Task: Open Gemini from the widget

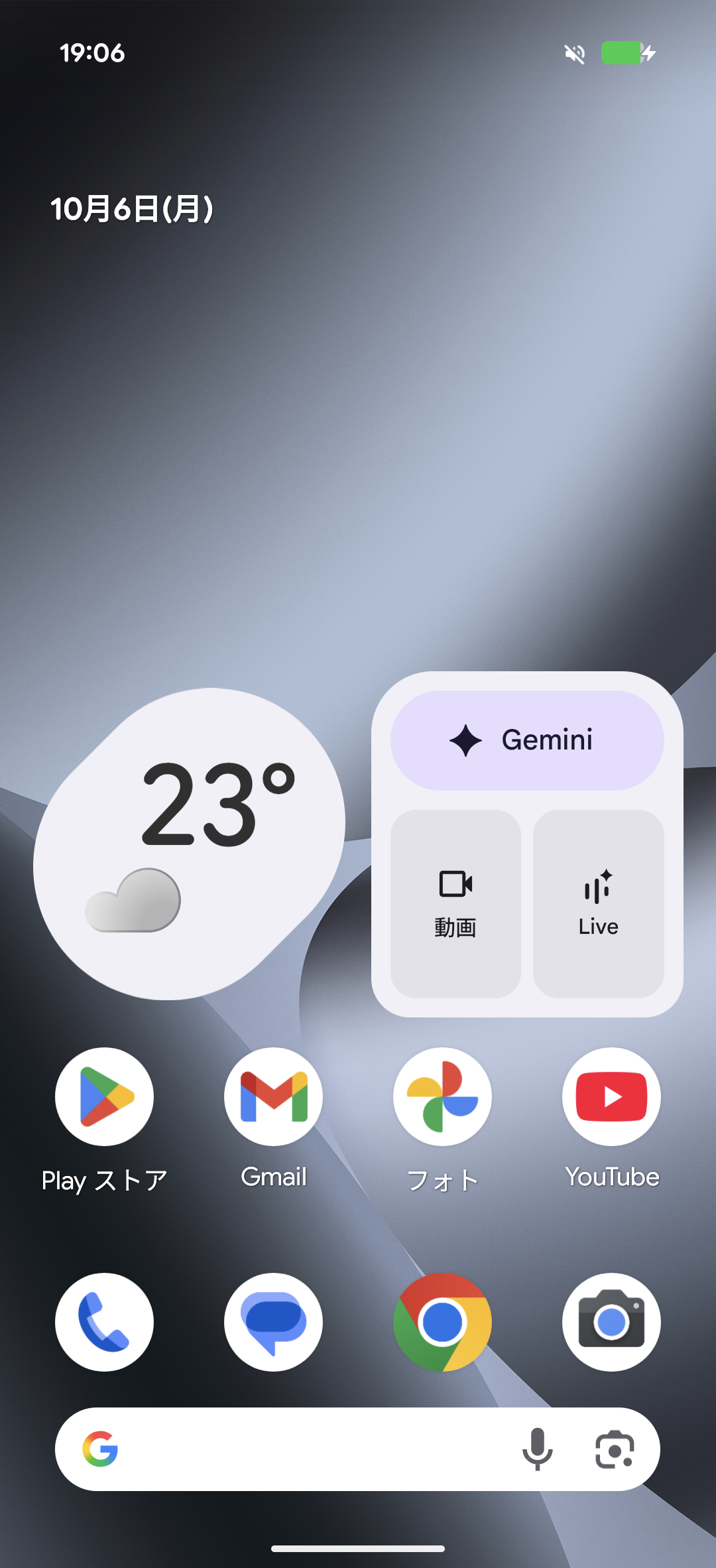Action: 527,740
